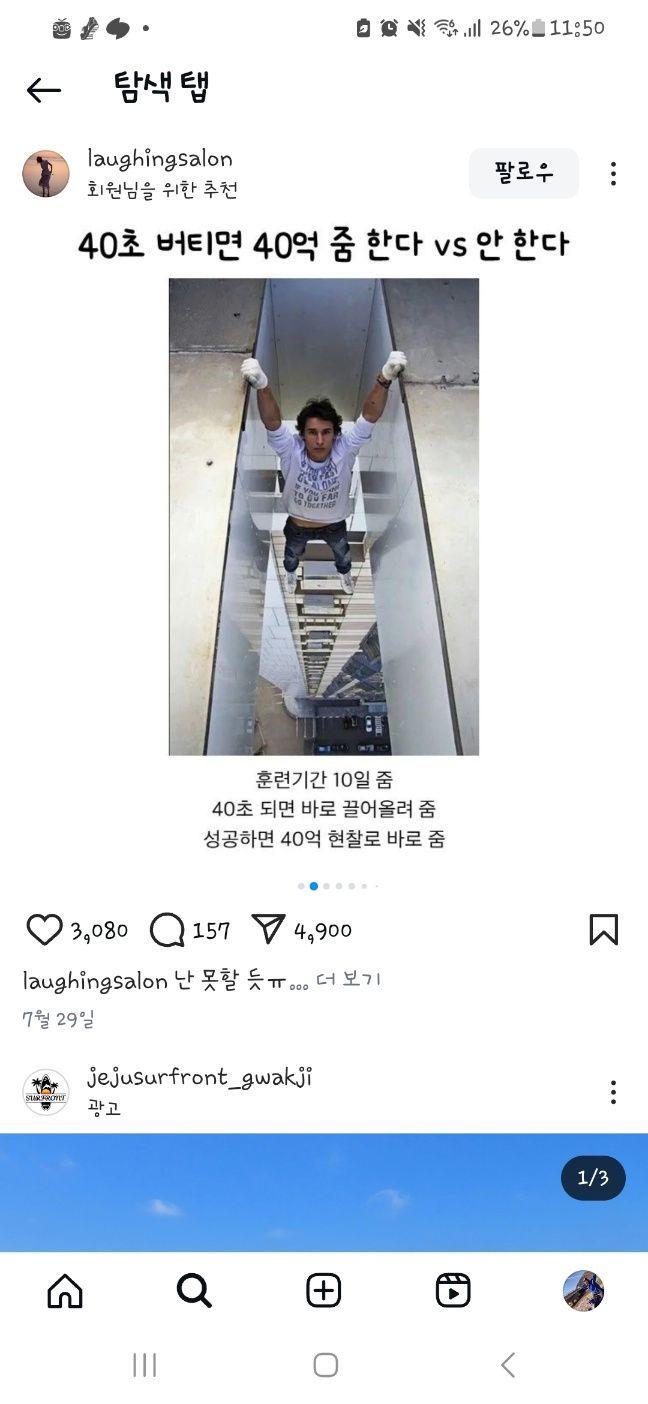
Task: Open jejusurfront_gwakji's ad profile
Action: click(x=46, y=1092)
